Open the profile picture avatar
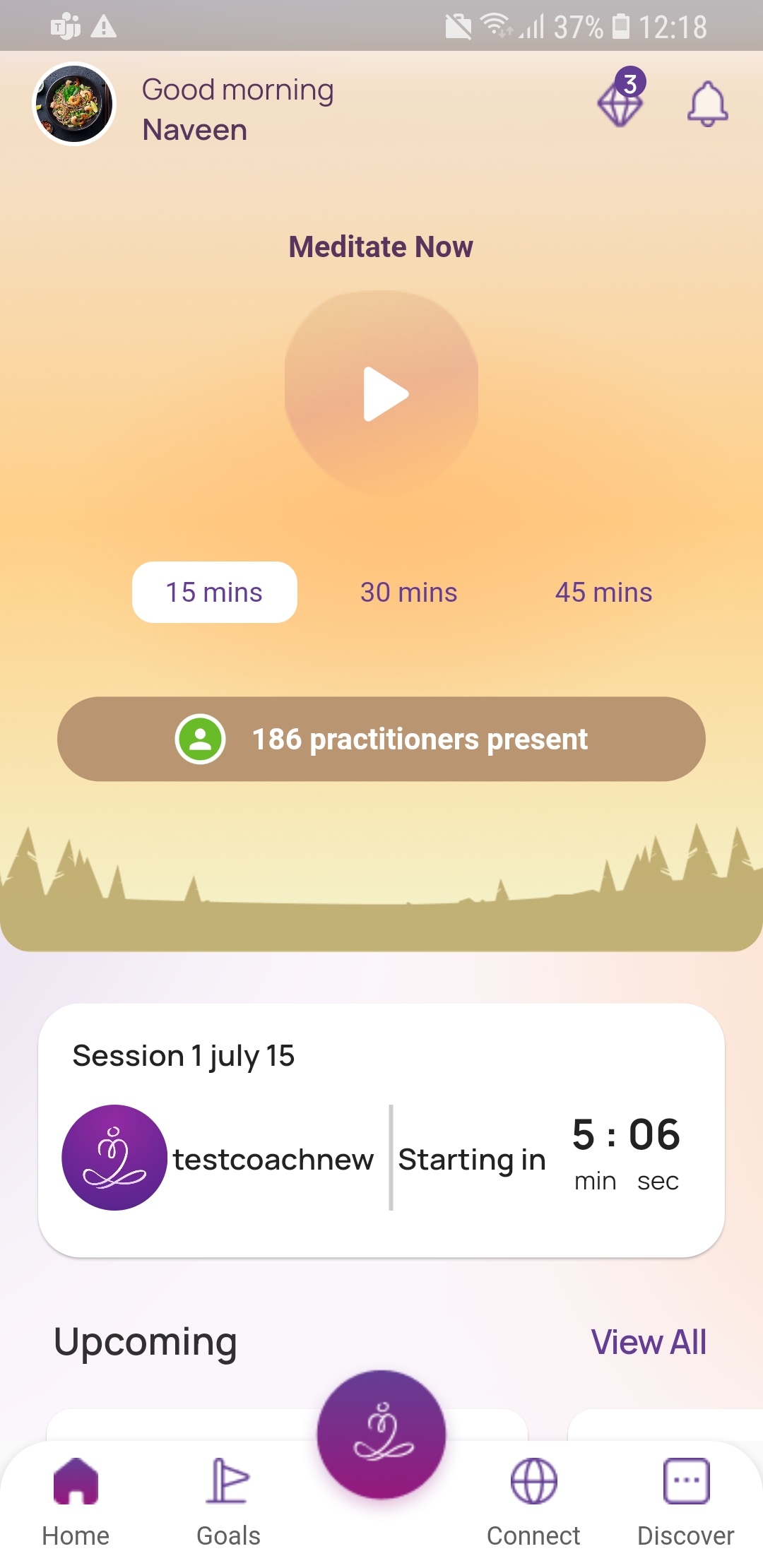 [x=74, y=105]
